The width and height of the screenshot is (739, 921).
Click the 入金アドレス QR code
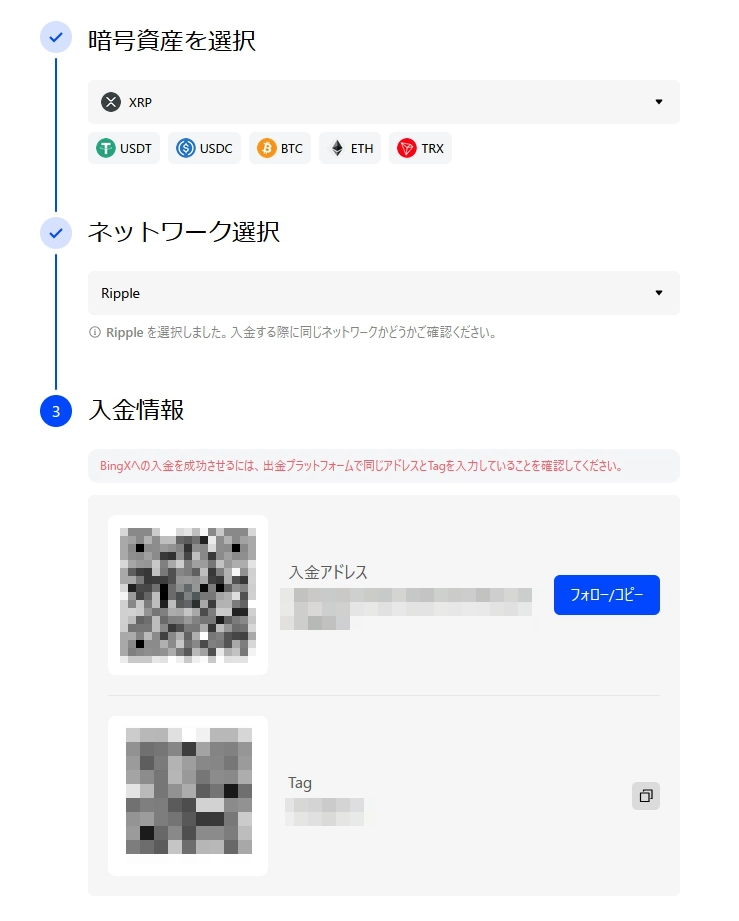(x=187, y=593)
